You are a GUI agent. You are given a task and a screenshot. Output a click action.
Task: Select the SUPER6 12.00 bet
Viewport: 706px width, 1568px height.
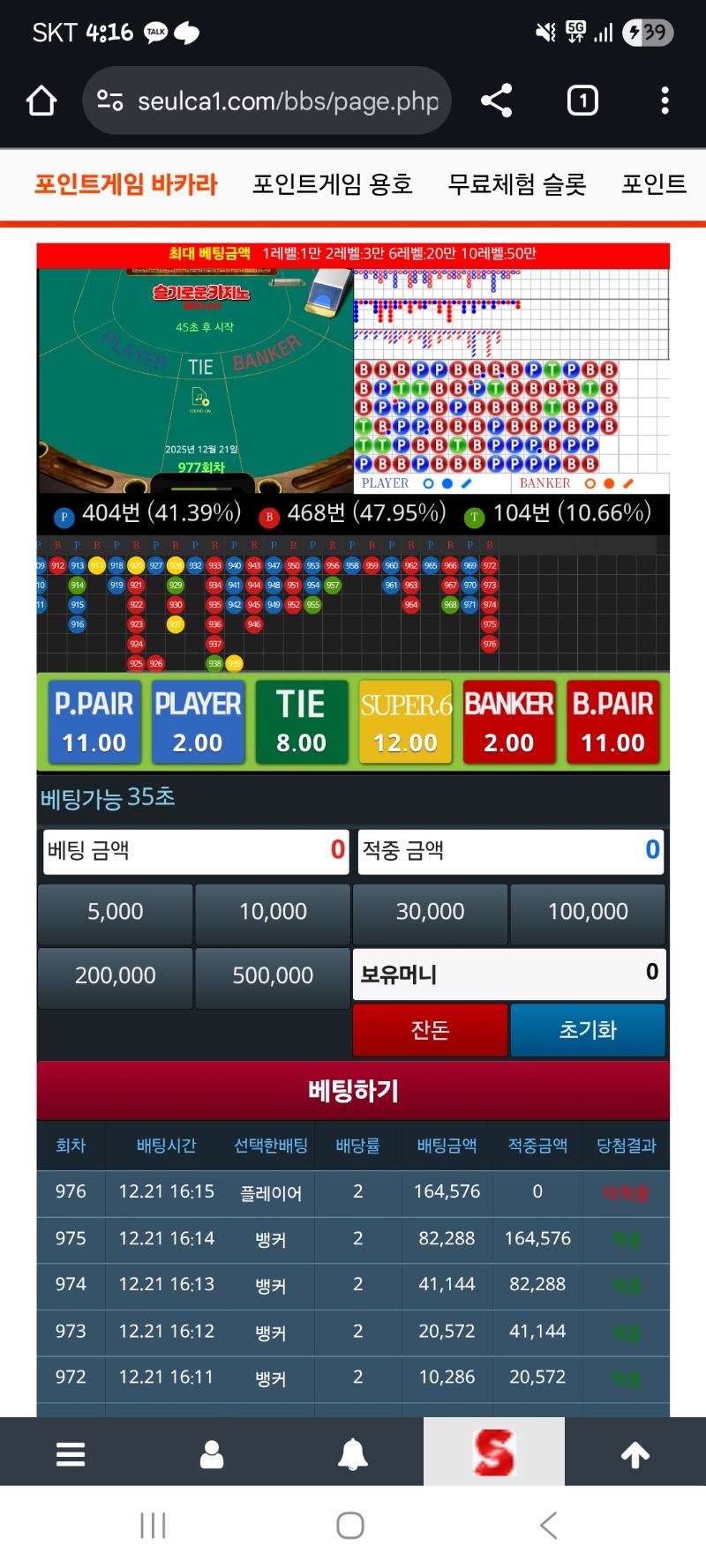tap(405, 721)
